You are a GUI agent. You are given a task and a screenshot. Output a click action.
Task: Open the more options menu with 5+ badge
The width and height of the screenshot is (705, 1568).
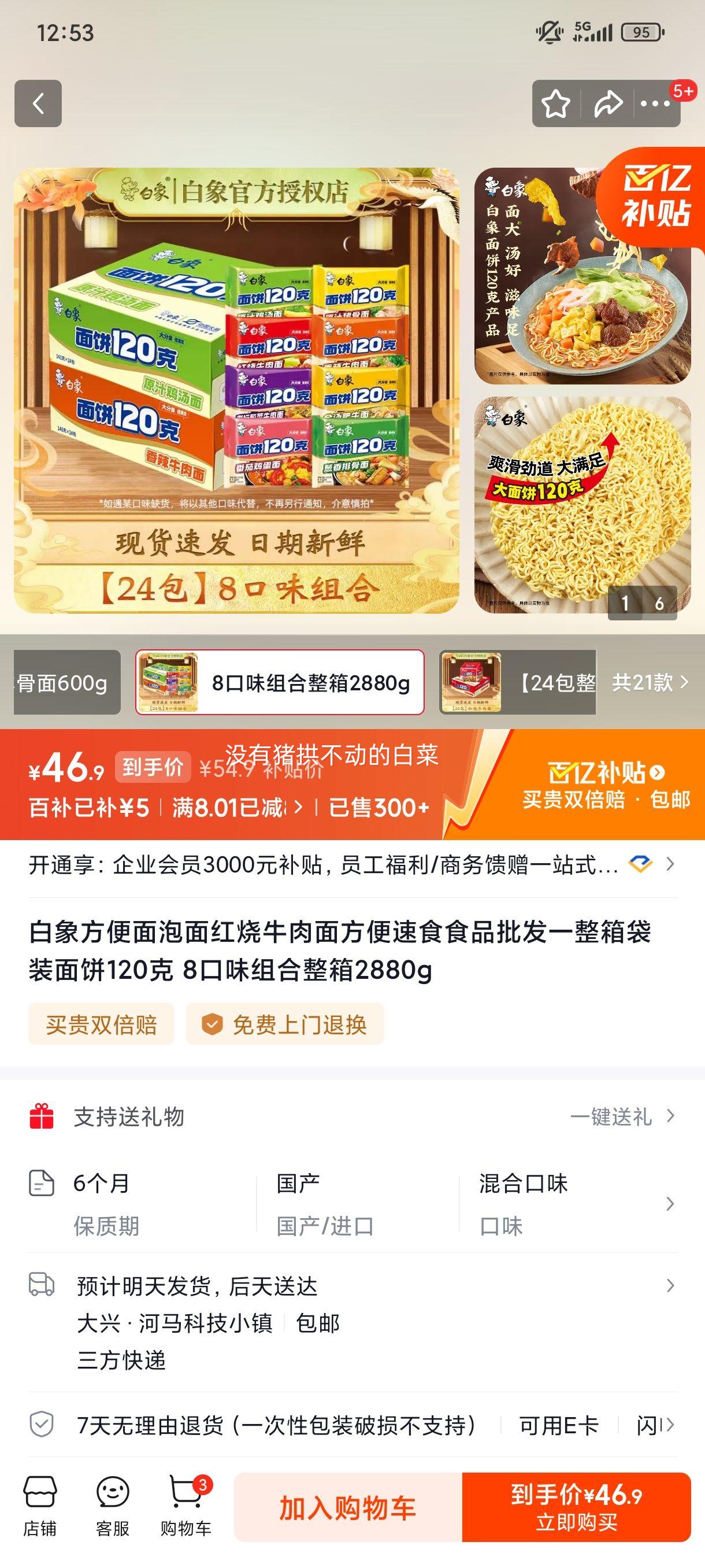click(654, 103)
